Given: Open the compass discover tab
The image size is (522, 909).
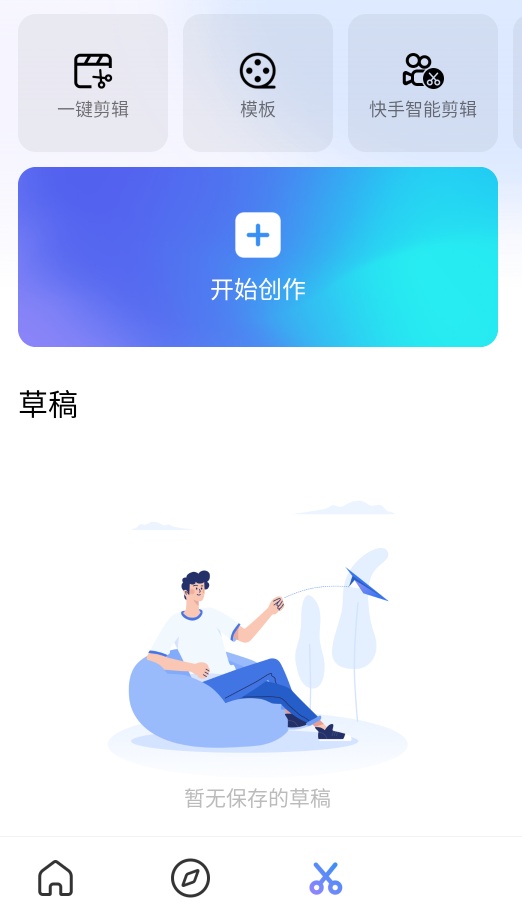Looking at the screenshot, I should pyautogui.click(x=190, y=878).
